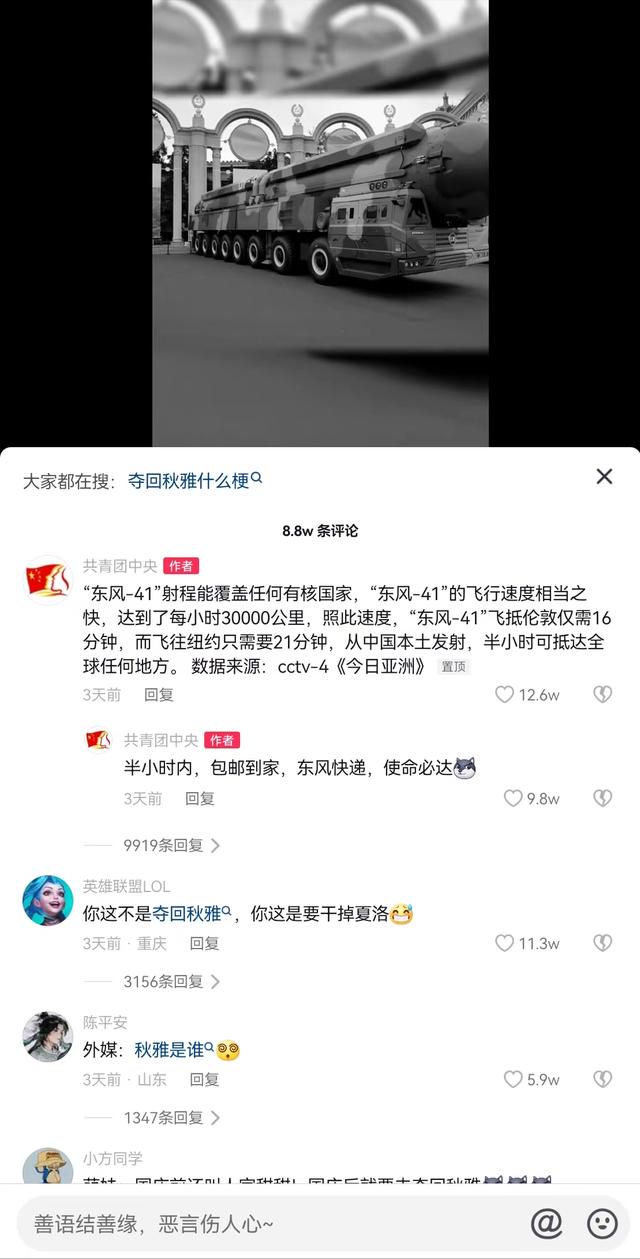Dislike the pinned comment with 12.6w likes

602,694
